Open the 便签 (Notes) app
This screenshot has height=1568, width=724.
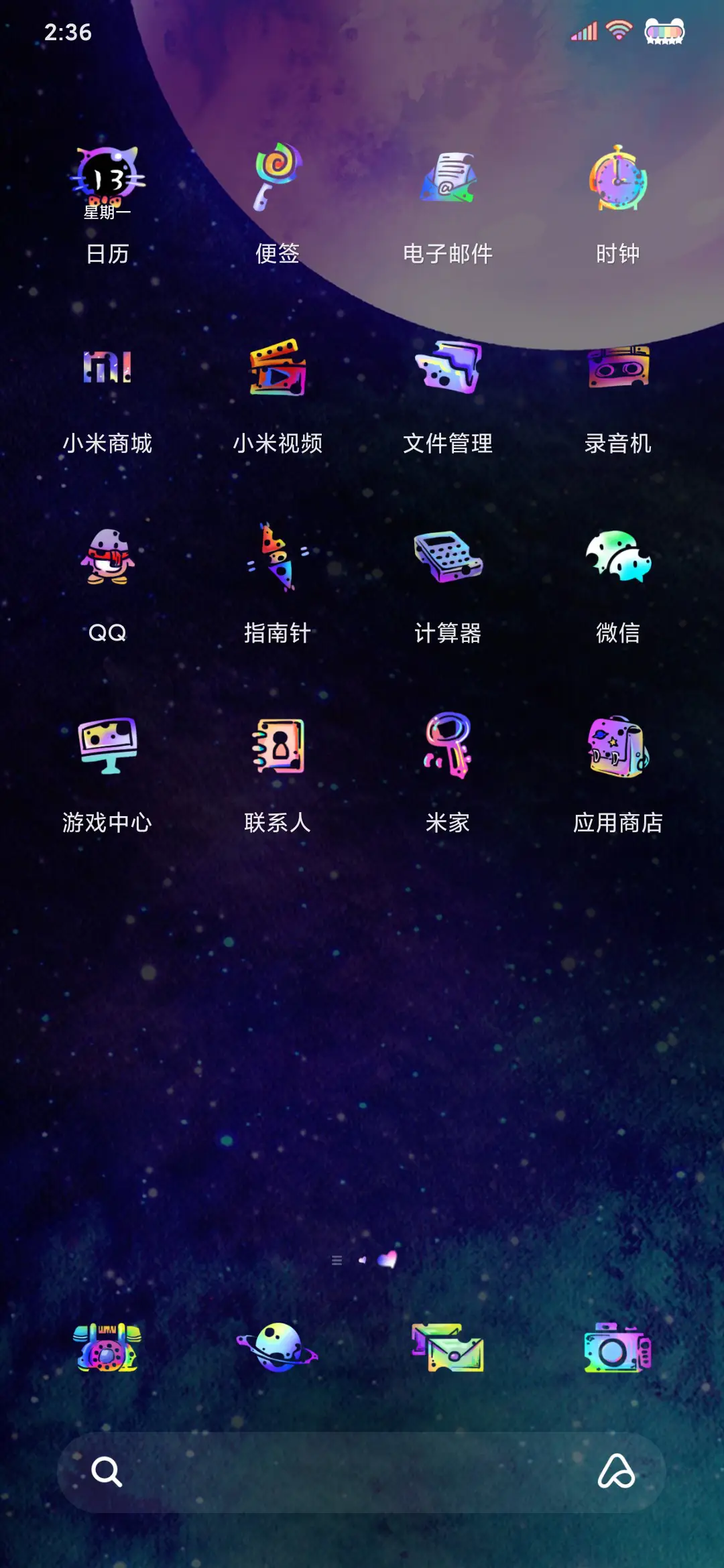coord(278,178)
